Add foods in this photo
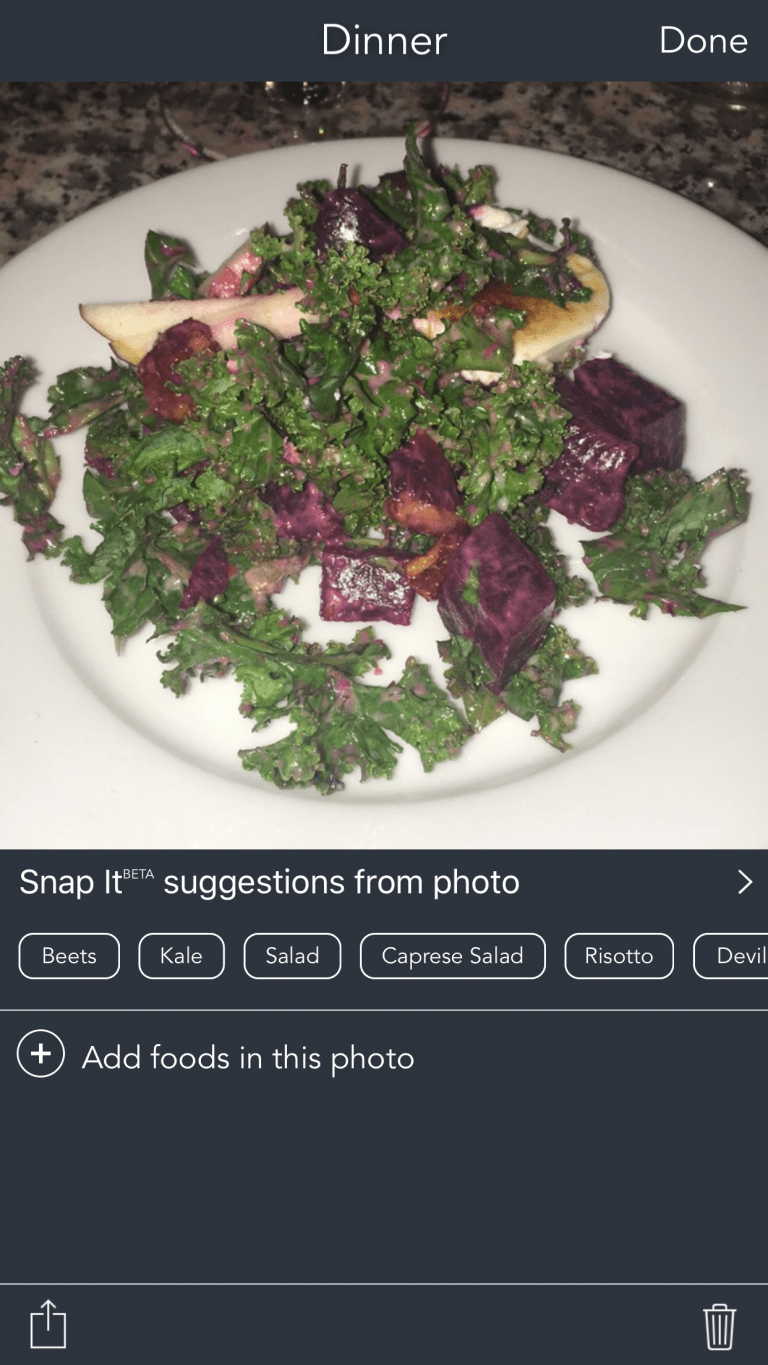Viewport: 768px width, 1365px height. pos(216,1057)
